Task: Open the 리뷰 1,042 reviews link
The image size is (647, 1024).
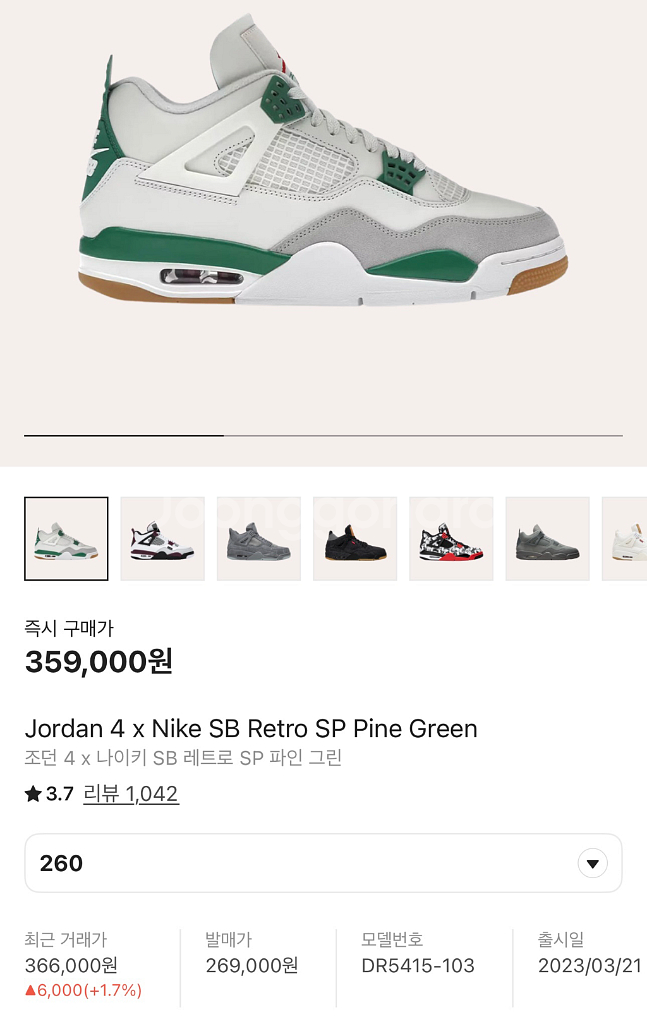Action: point(131,794)
